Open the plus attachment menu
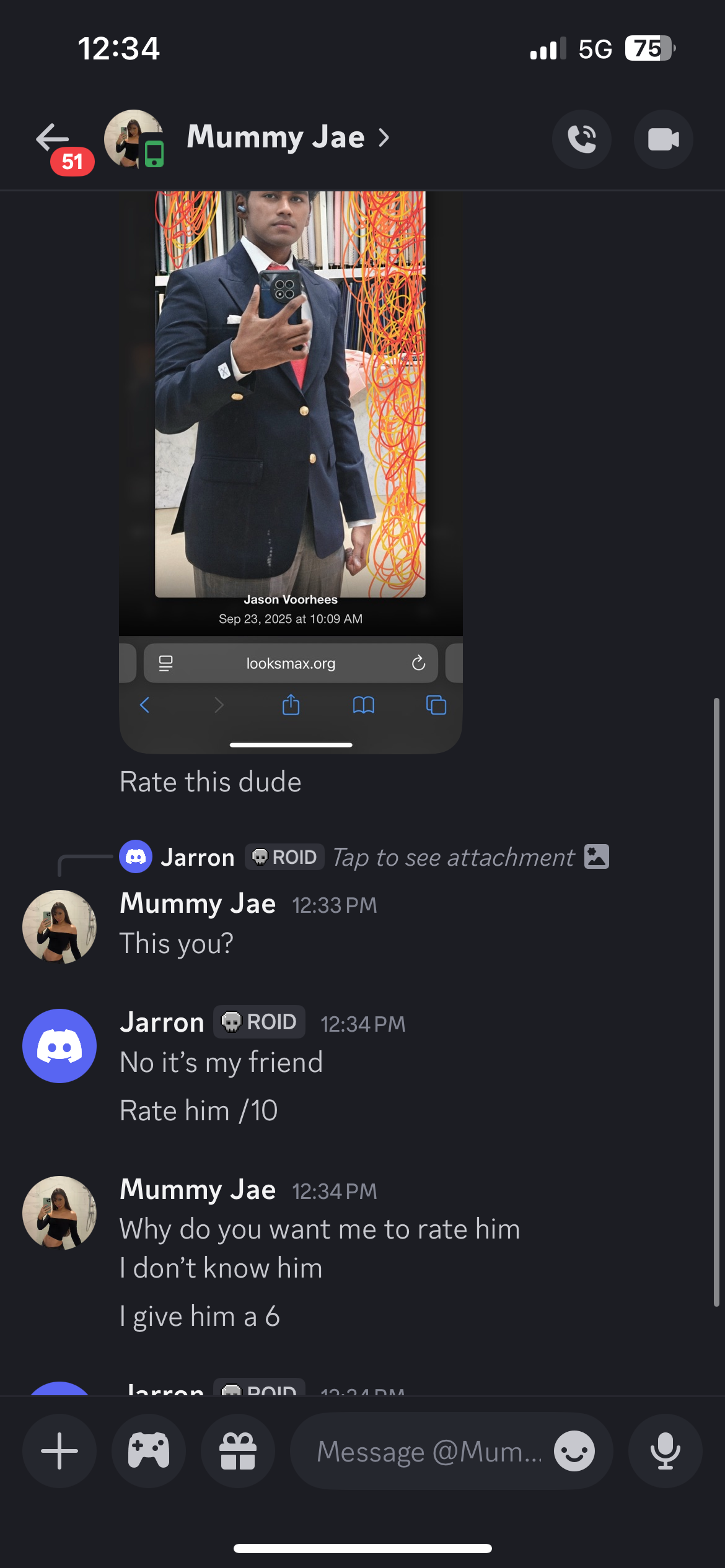The width and height of the screenshot is (725, 1568). pyautogui.click(x=59, y=1451)
